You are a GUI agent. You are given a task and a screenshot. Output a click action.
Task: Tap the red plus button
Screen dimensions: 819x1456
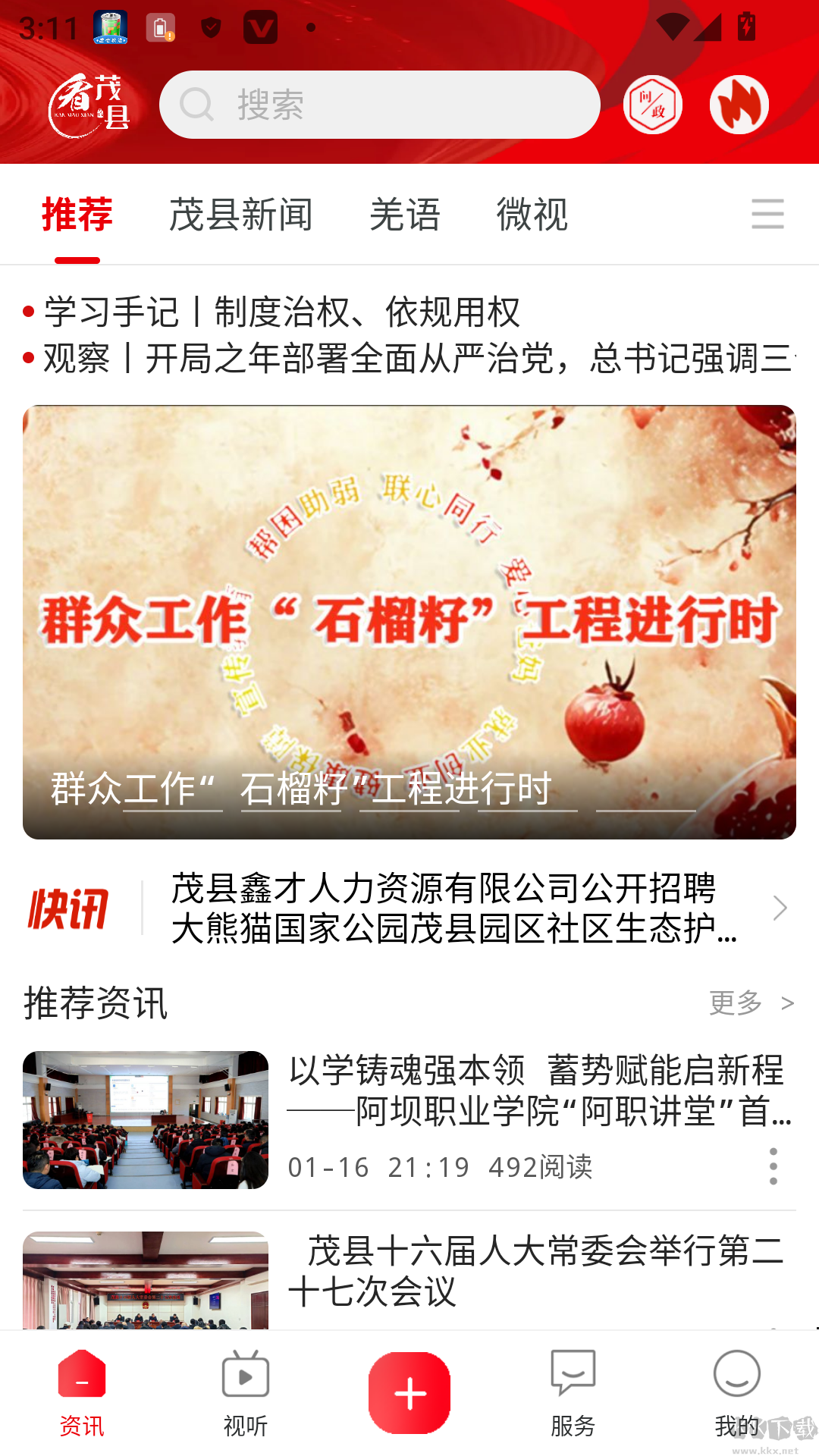click(409, 1393)
